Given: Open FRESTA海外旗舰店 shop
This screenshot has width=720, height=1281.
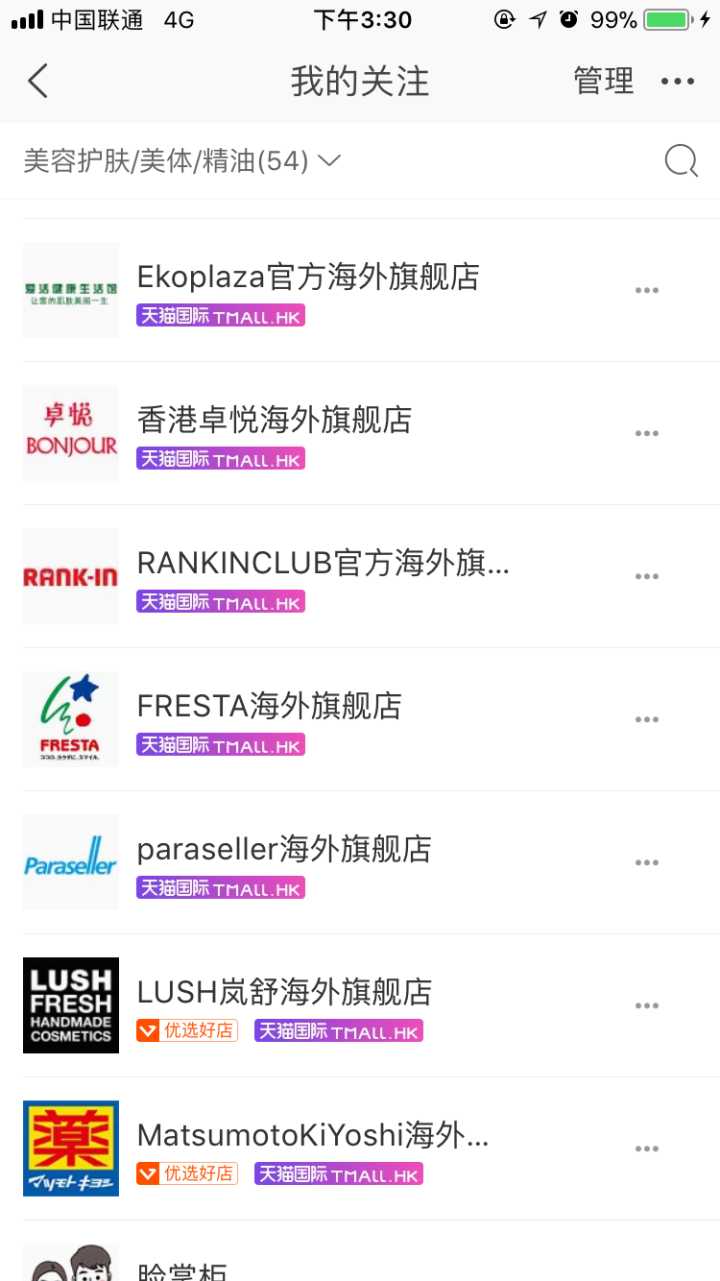Looking at the screenshot, I should pyautogui.click(x=269, y=706).
